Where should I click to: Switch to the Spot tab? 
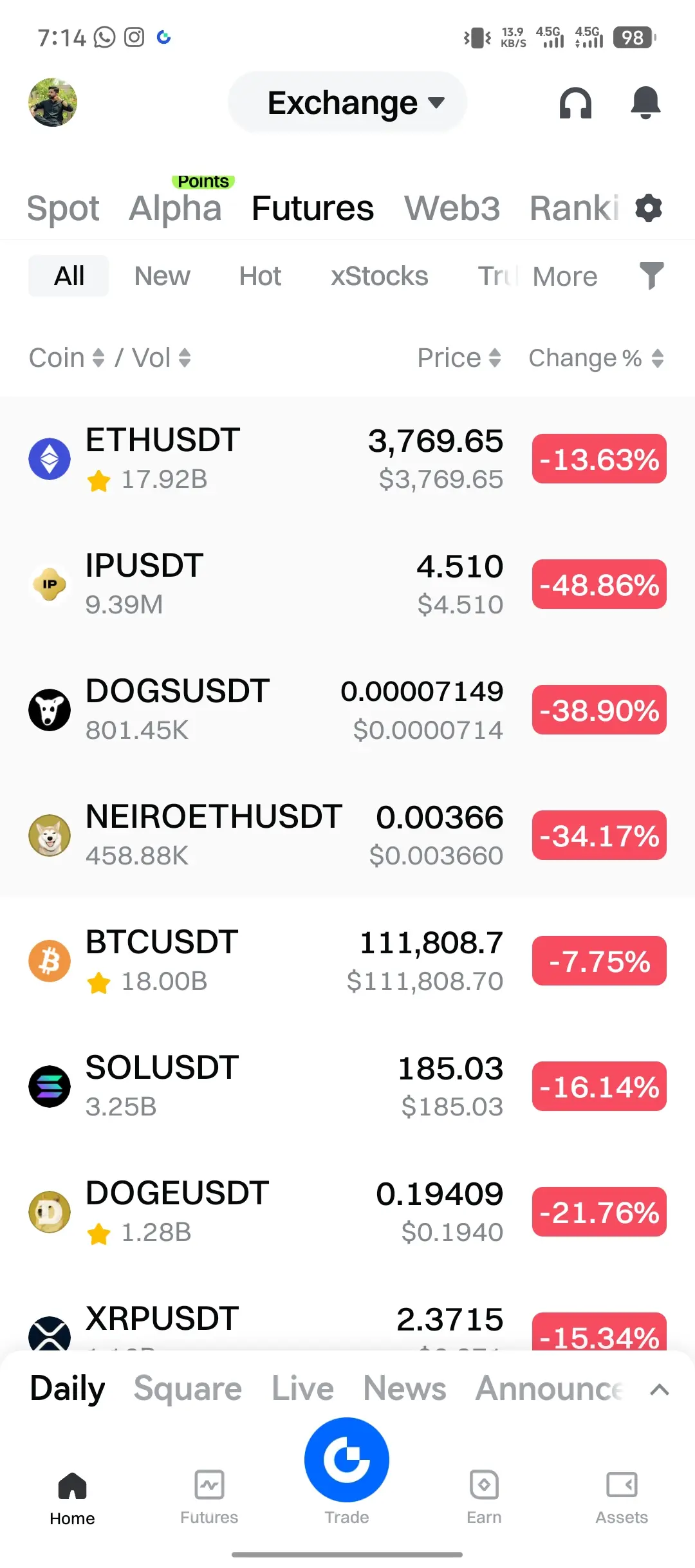click(63, 208)
